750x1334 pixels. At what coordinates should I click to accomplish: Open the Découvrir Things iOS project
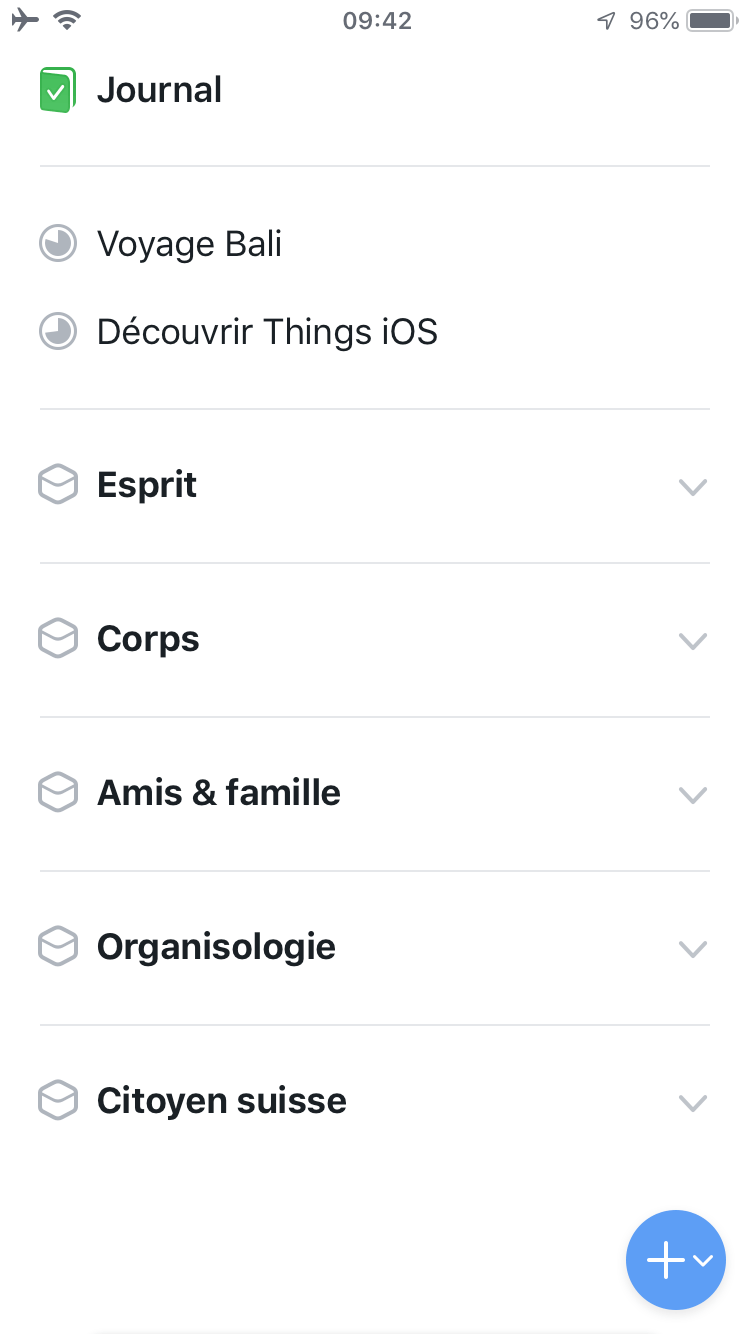point(266,331)
